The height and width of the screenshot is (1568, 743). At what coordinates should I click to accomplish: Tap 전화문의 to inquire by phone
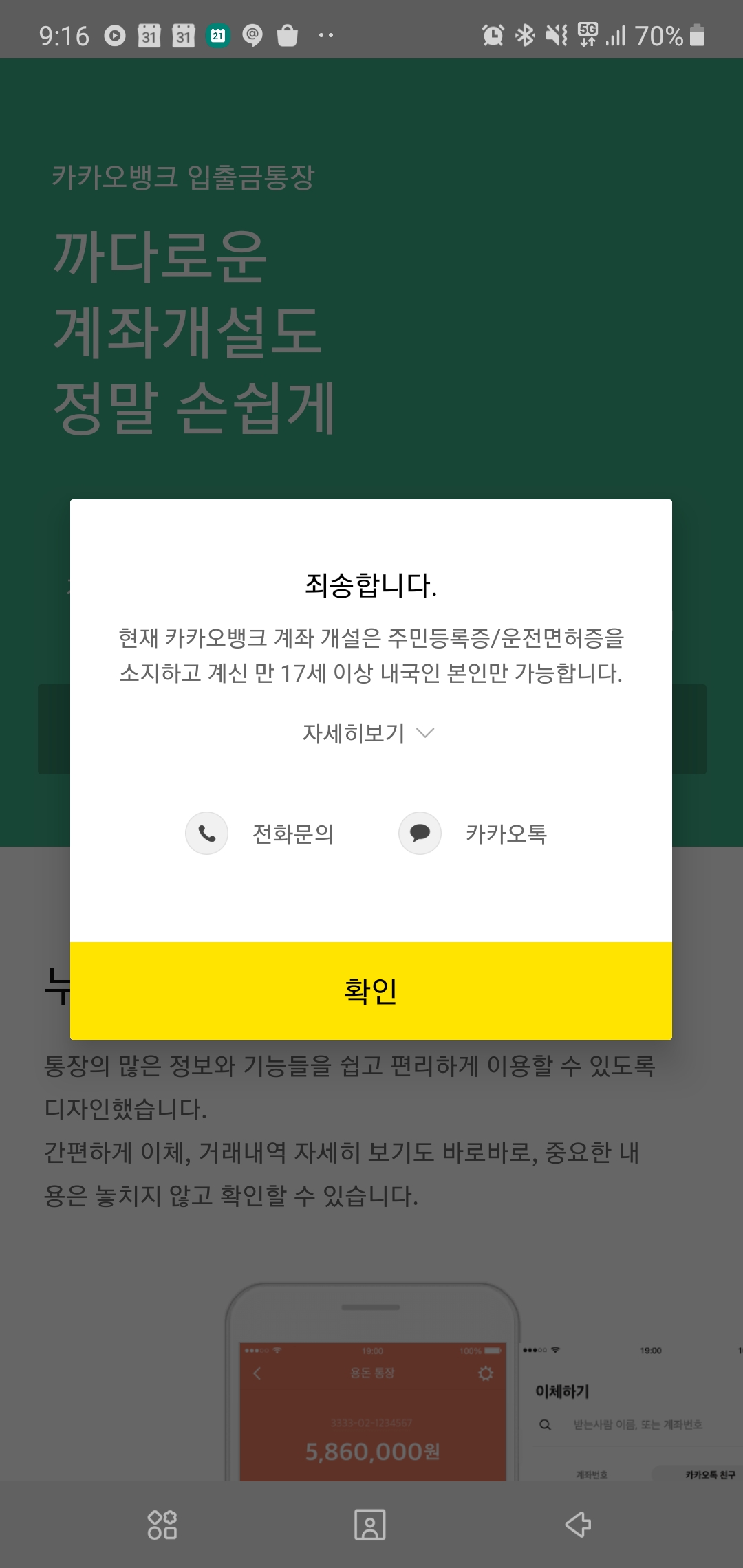pos(260,834)
